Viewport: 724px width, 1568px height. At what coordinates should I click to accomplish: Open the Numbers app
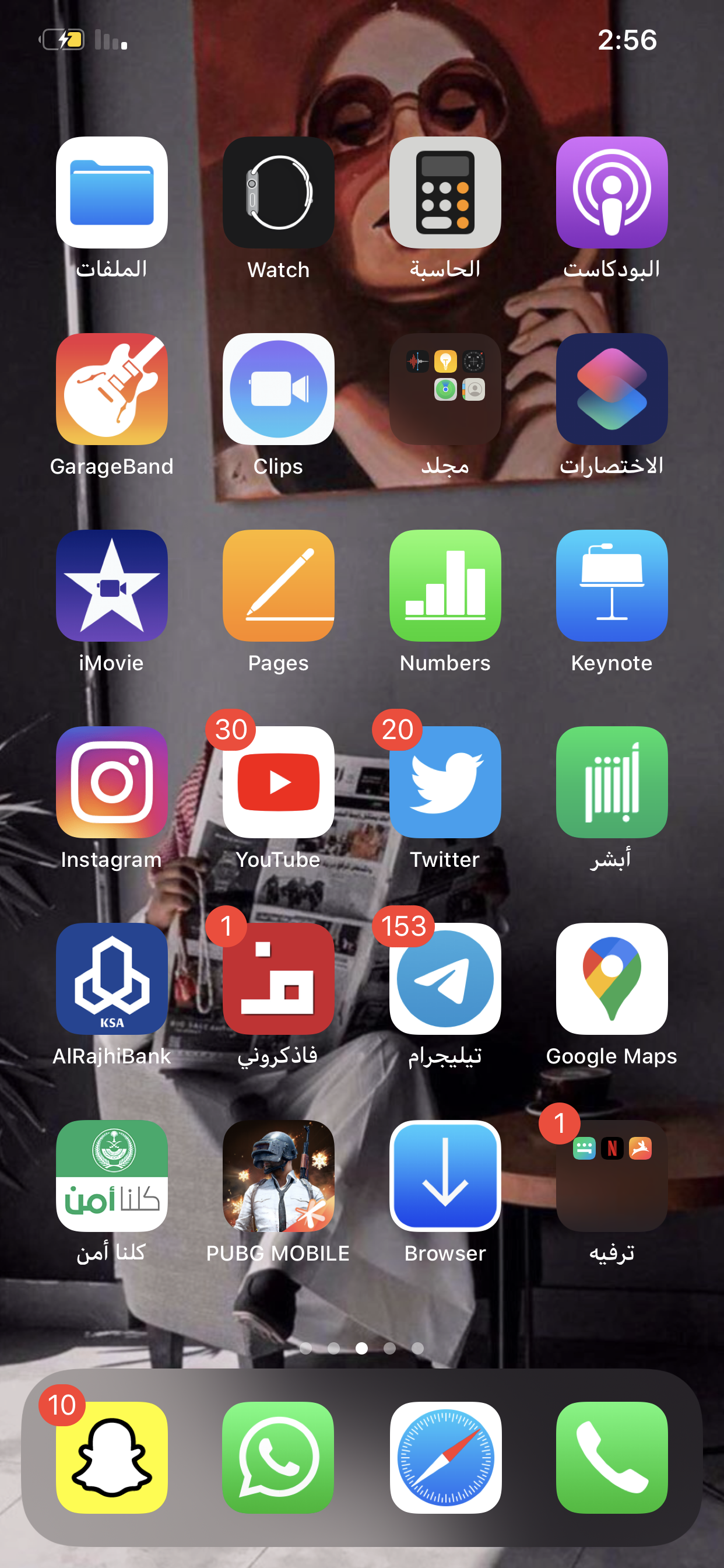click(x=445, y=585)
